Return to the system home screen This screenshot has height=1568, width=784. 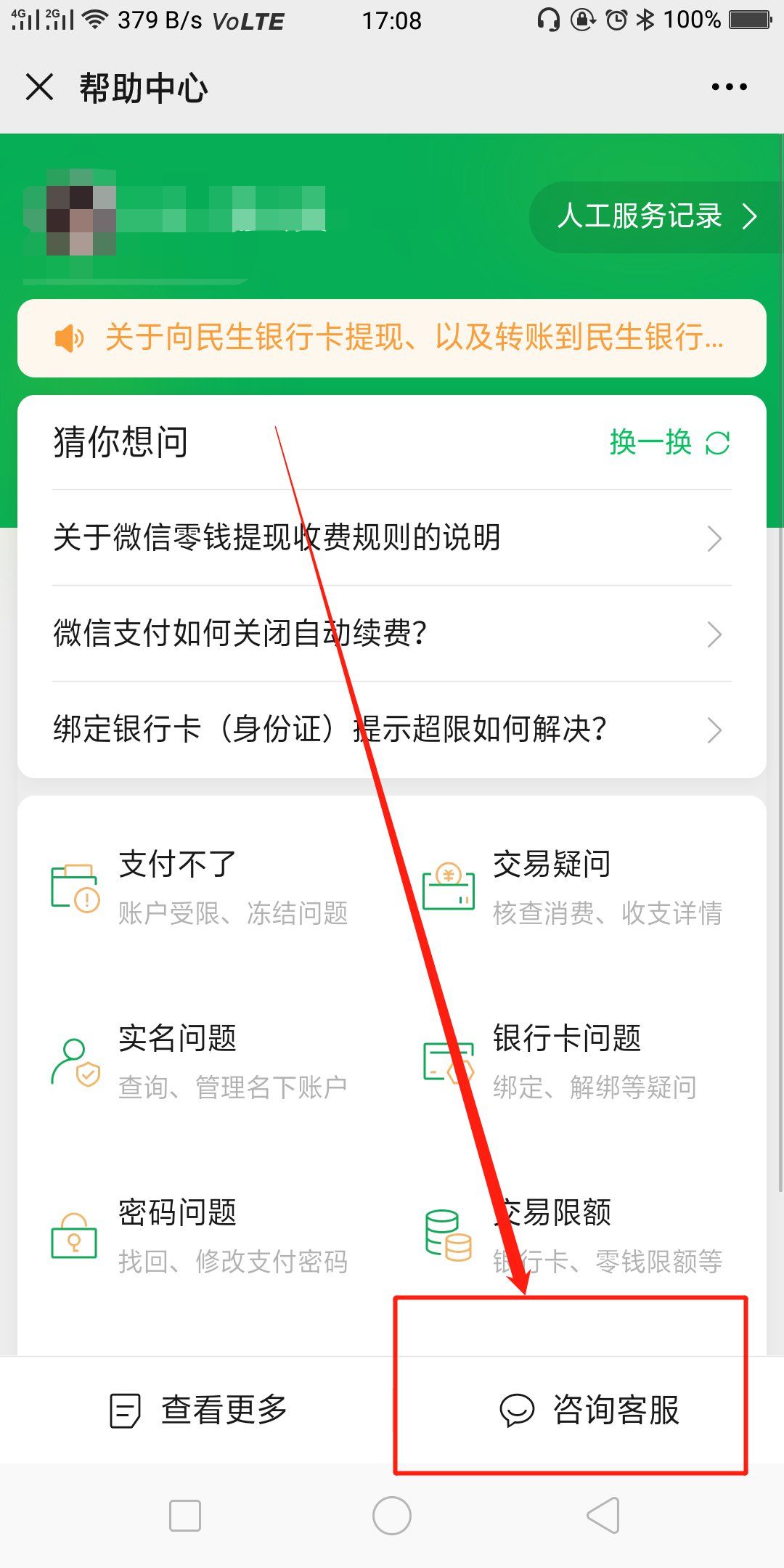pos(392,1516)
